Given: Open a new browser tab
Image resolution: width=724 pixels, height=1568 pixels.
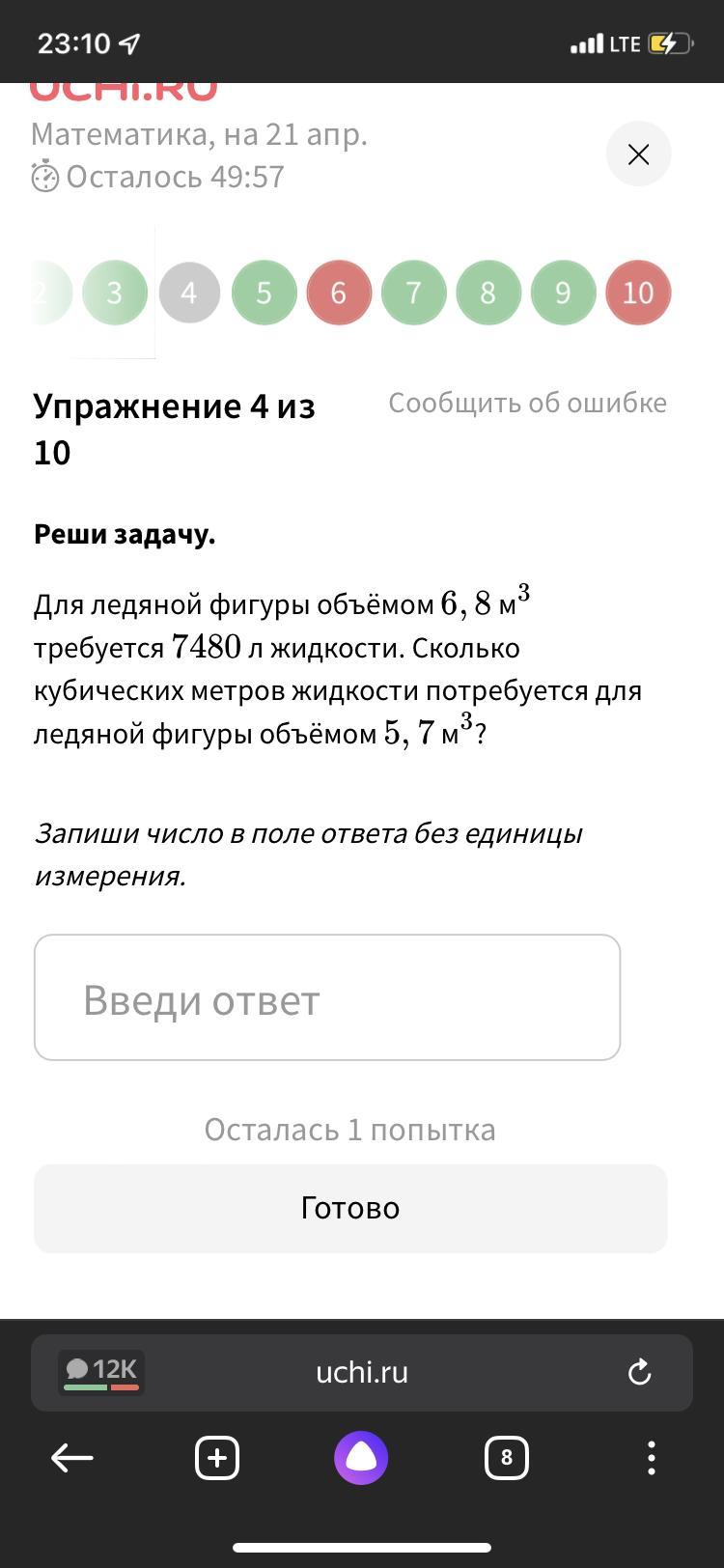Looking at the screenshot, I should [x=217, y=1458].
